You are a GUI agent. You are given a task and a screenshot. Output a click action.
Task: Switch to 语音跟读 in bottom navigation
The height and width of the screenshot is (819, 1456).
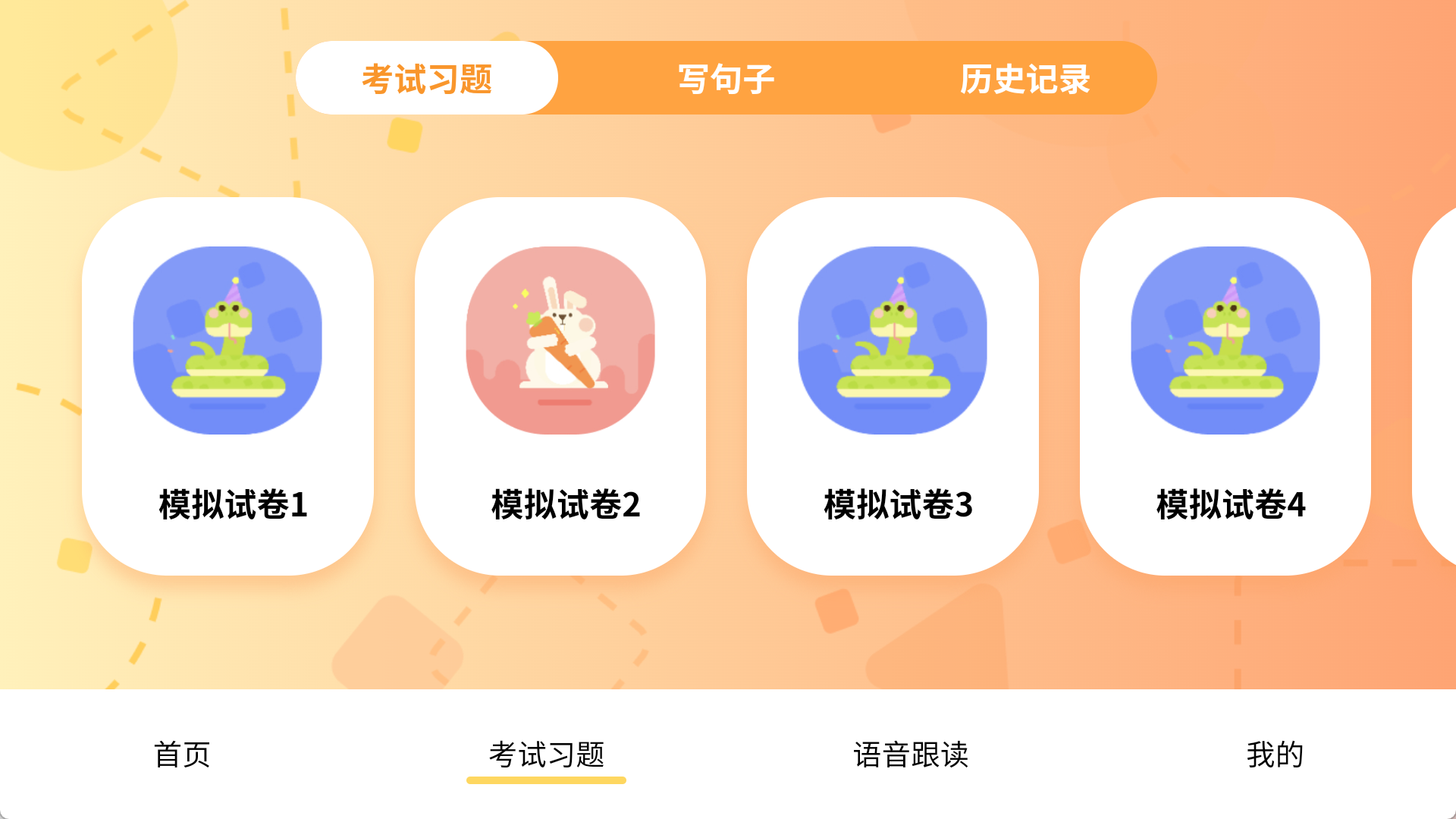(911, 755)
